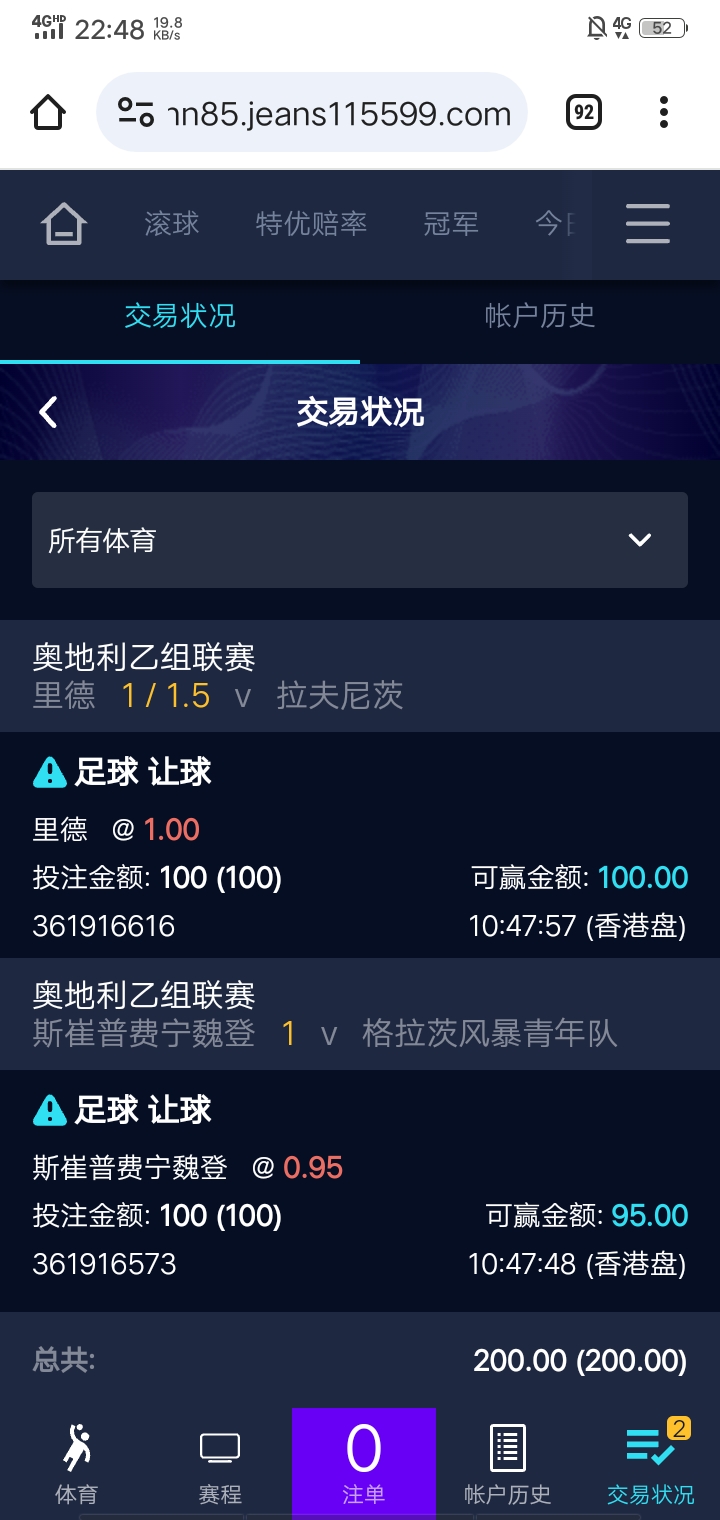Go to the site home icon

click(64, 224)
